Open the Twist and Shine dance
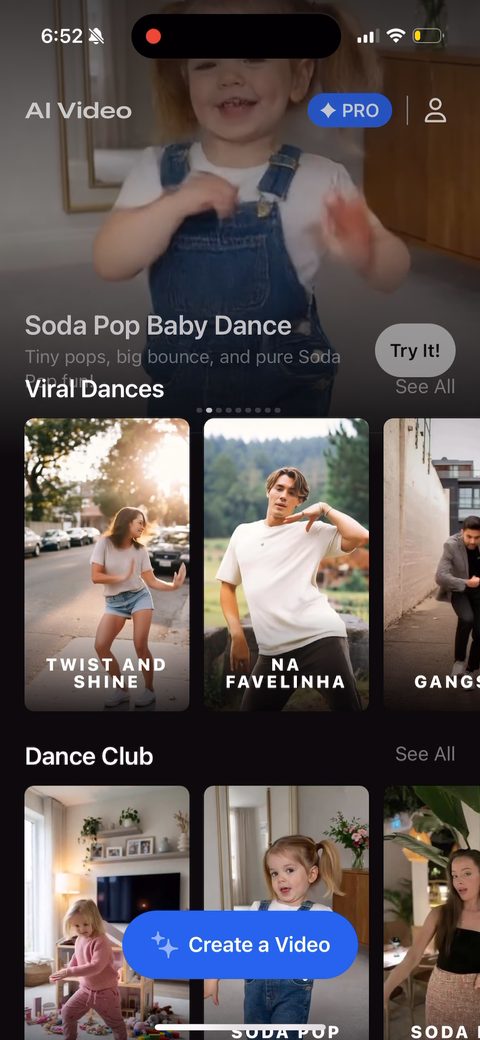 point(107,564)
